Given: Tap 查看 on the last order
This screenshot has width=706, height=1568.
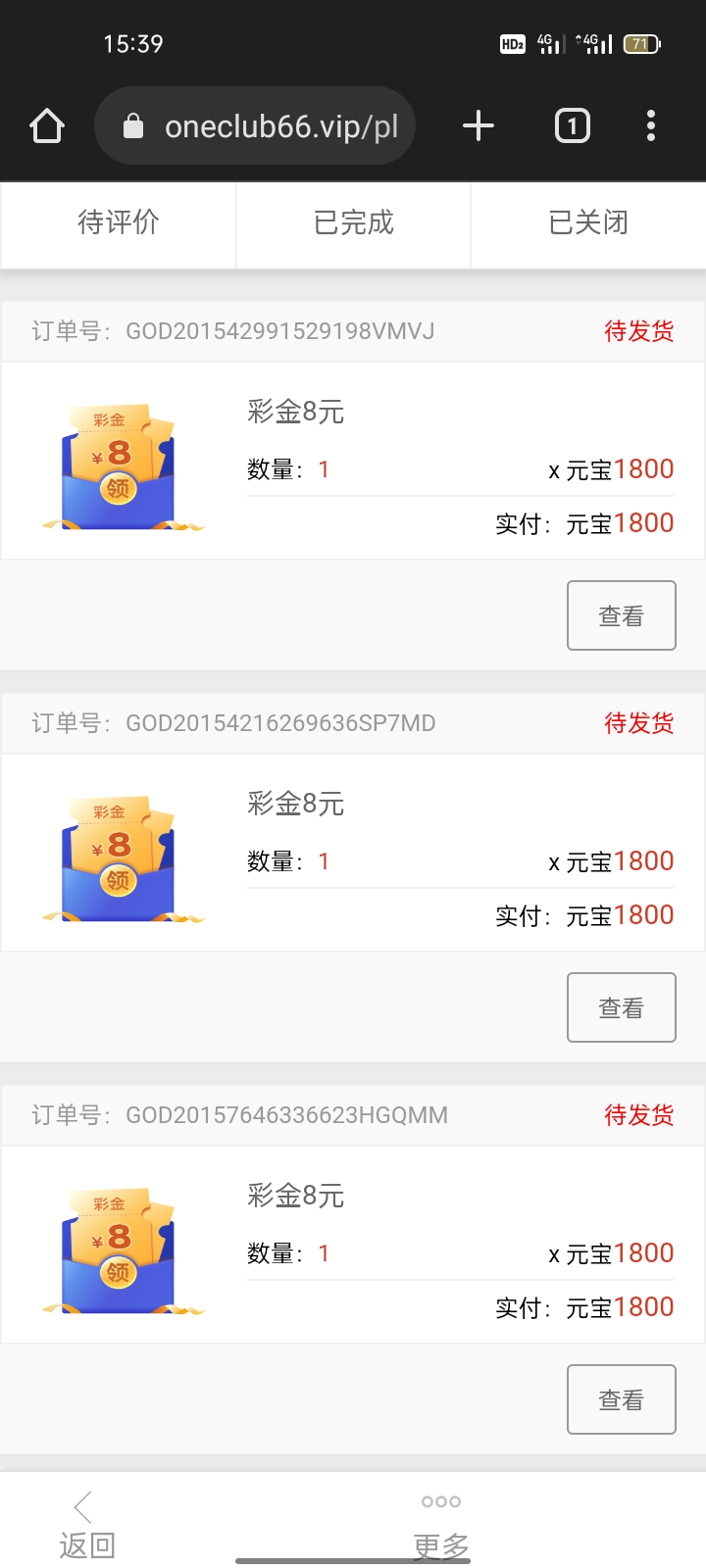Looking at the screenshot, I should point(621,1399).
